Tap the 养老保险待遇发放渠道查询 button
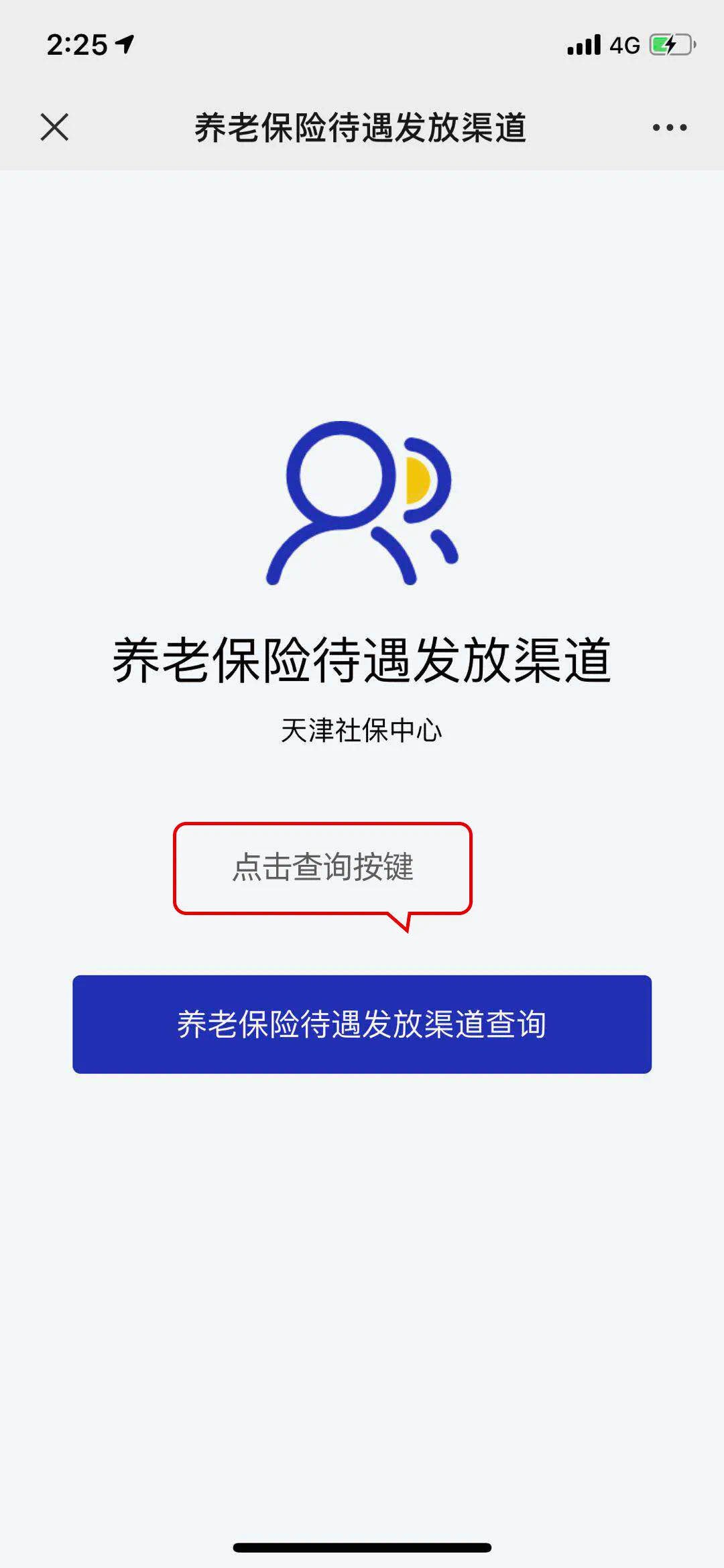 click(x=362, y=1024)
